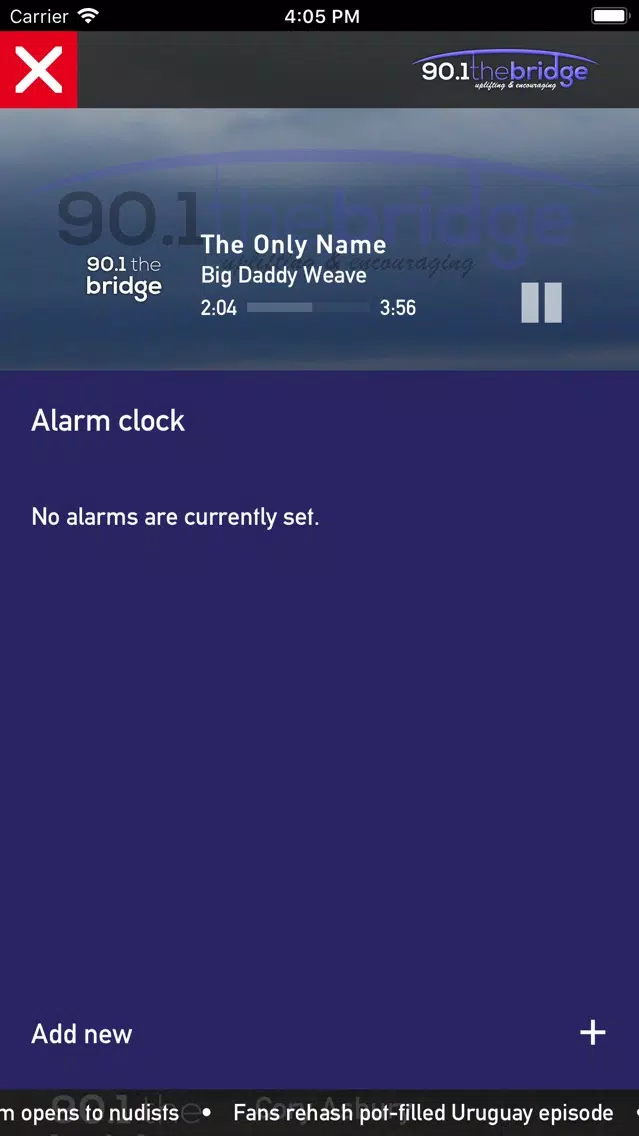639x1136 pixels.
Task: Pause The Only Name playback
Action: pyautogui.click(x=541, y=302)
